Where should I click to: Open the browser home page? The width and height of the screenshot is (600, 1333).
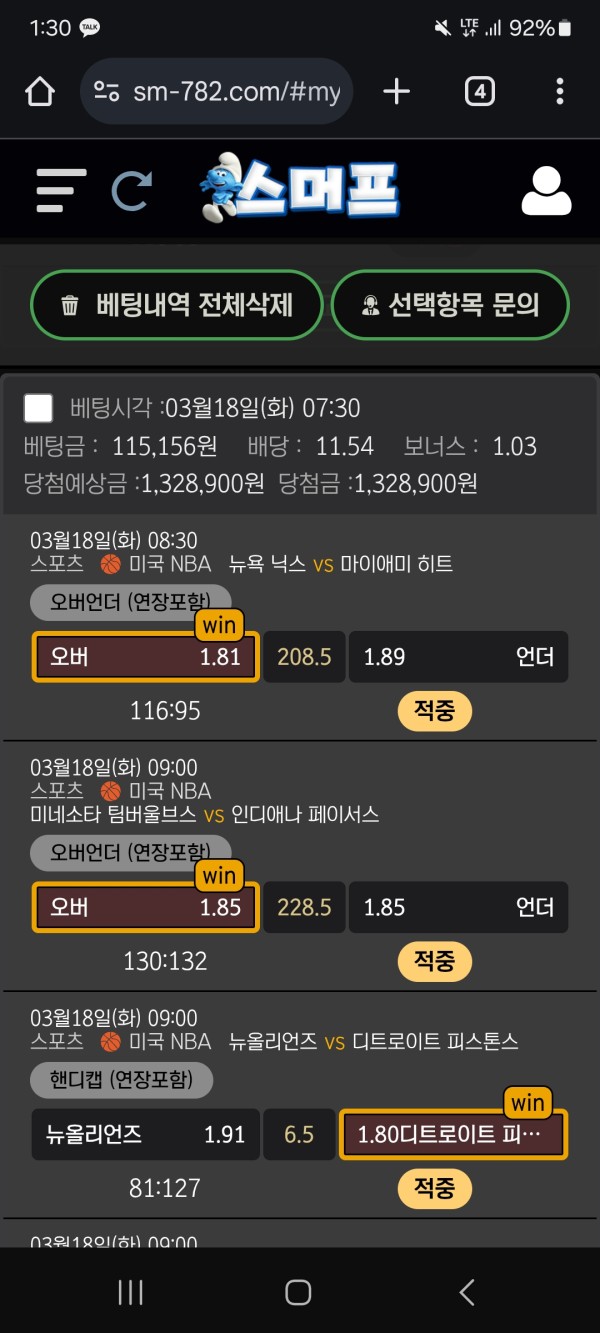40,92
